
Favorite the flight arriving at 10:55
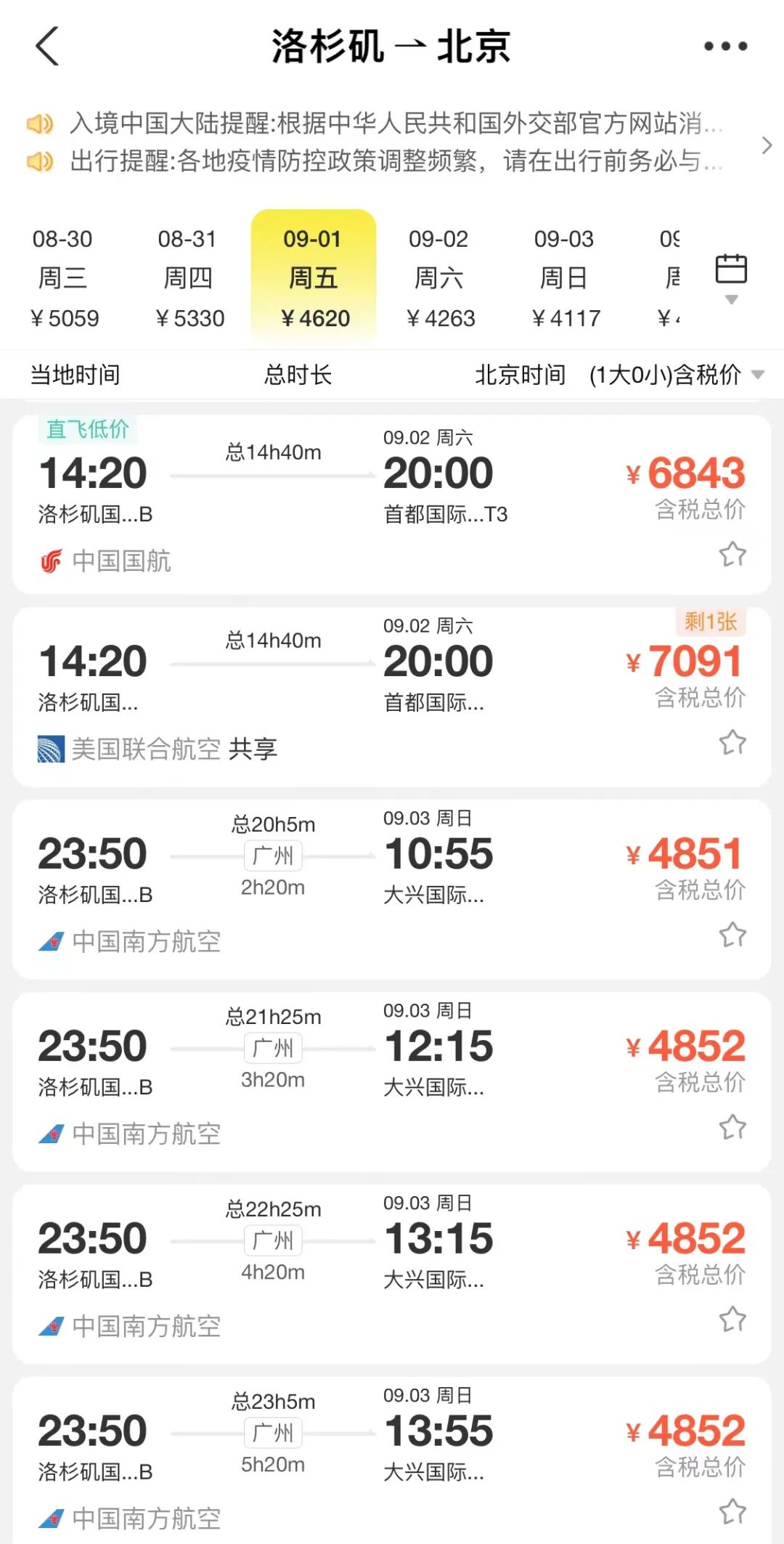[732, 935]
